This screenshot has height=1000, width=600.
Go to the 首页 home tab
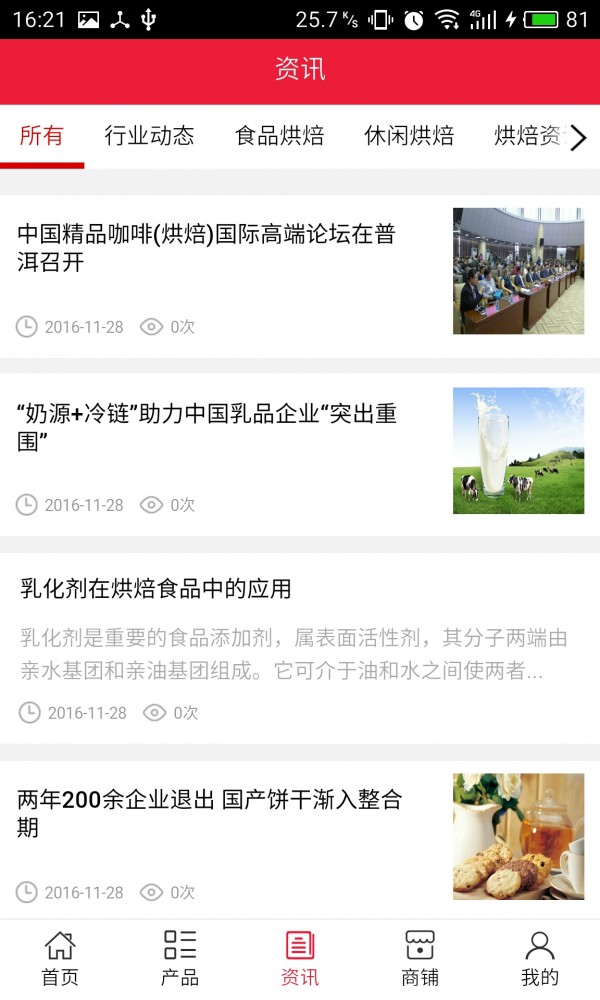click(60, 959)
